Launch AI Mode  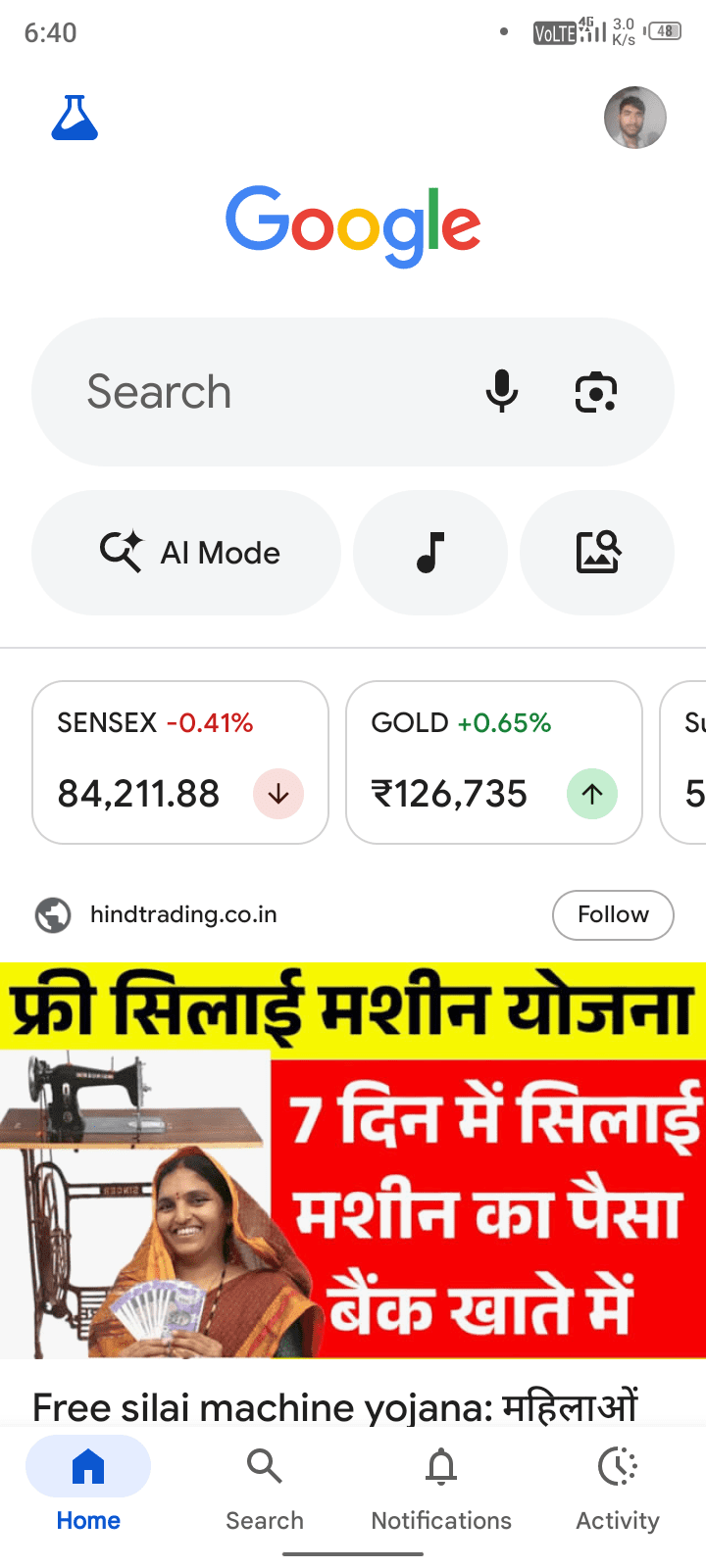pos(186,553)
